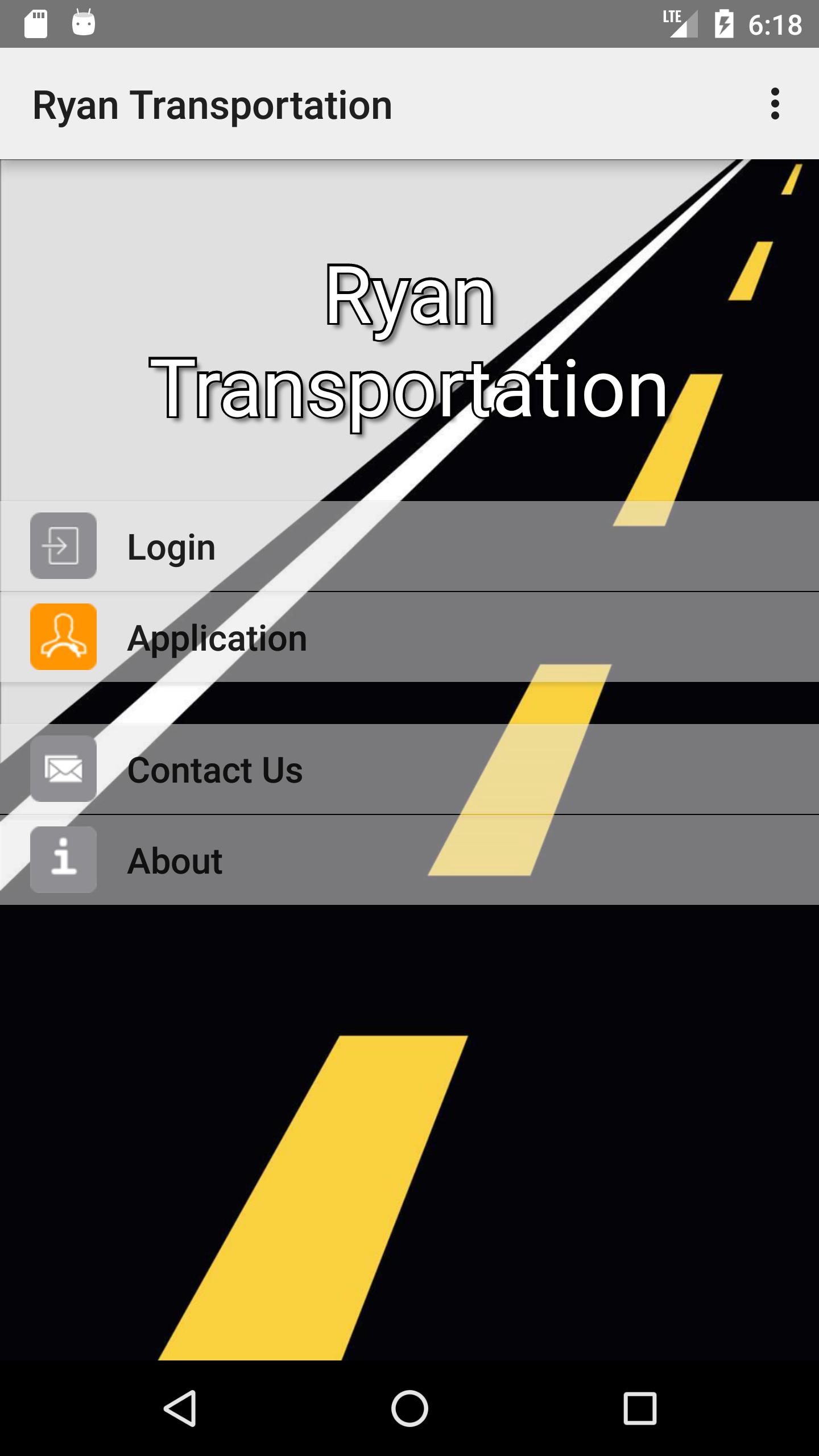Open the overflow menu

click(775, 104)
